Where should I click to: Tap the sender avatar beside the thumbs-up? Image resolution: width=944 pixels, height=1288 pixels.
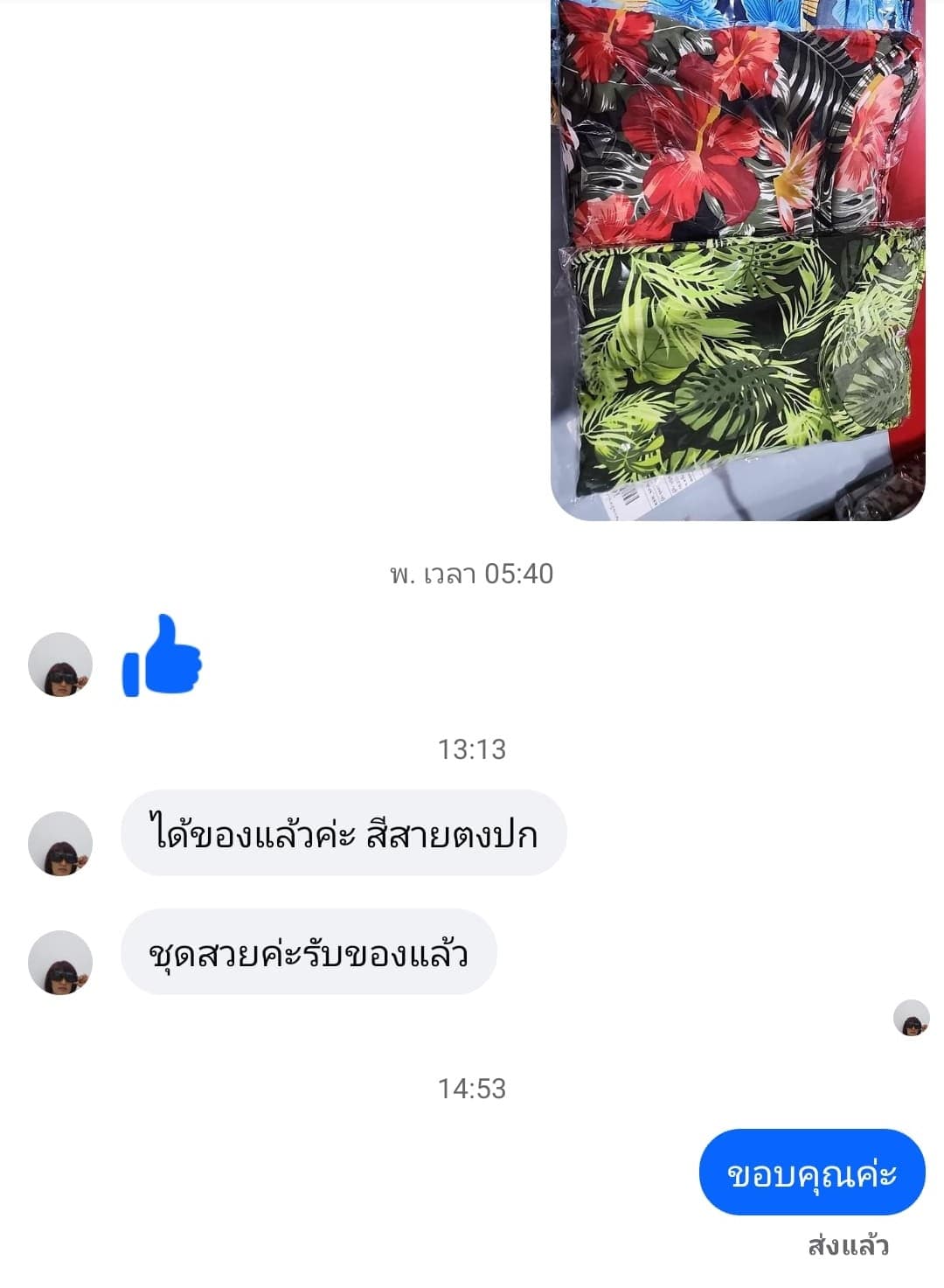coord(60,665)
